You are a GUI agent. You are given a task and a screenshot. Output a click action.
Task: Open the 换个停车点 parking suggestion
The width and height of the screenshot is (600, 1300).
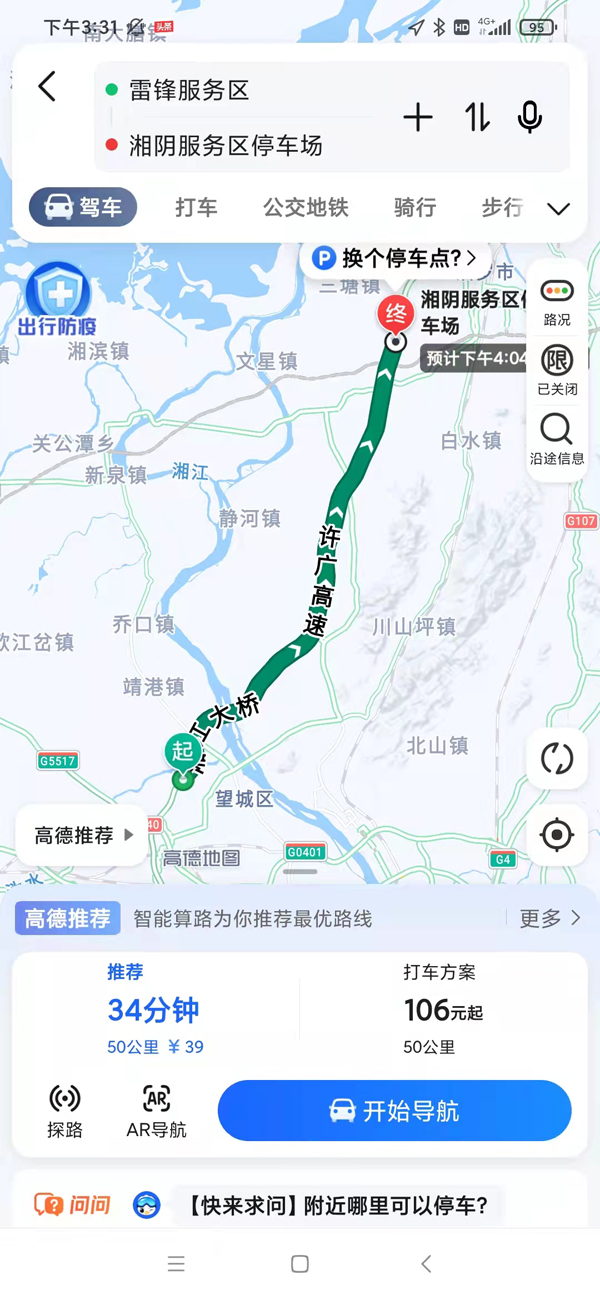tap(397, 259)
